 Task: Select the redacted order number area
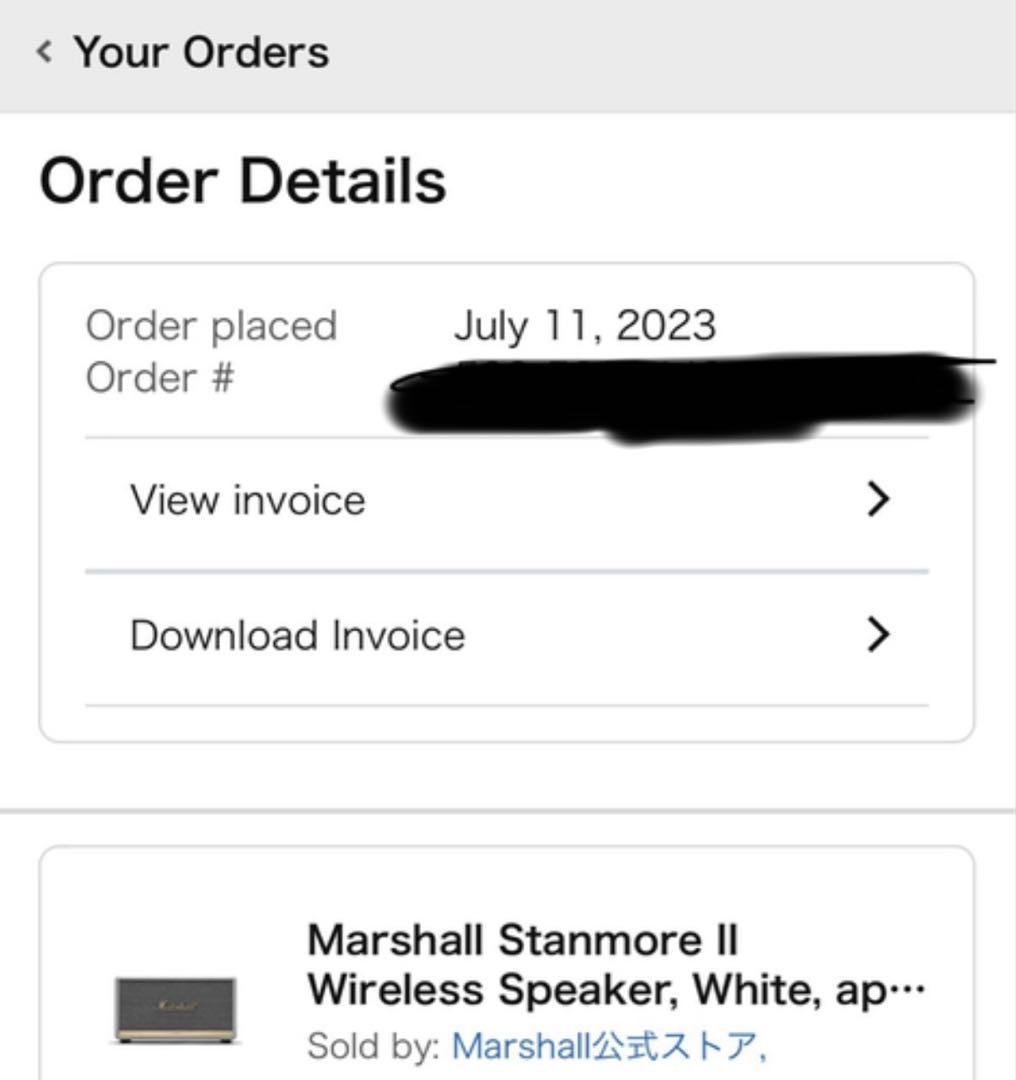(x=680, y=385)
